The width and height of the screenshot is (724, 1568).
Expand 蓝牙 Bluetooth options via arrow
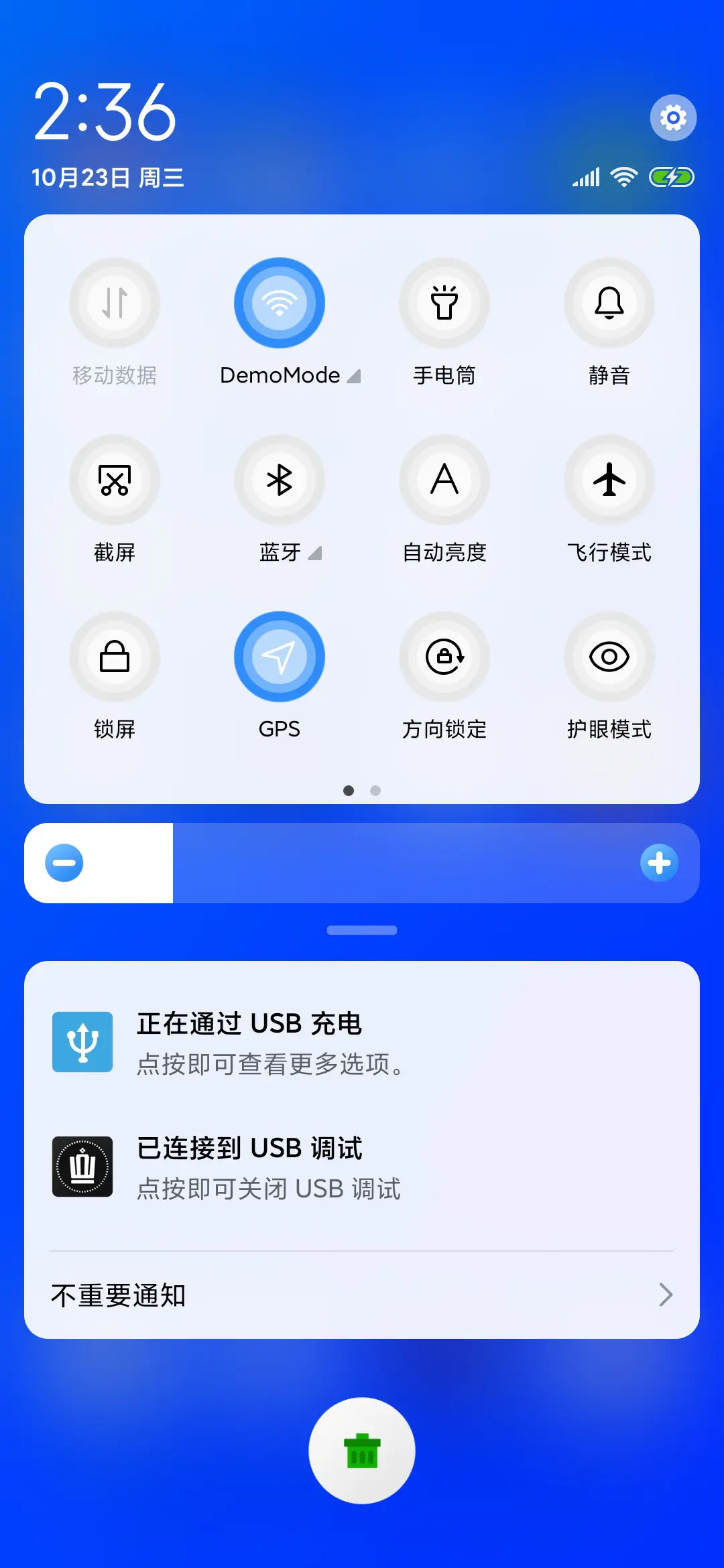pos(315,553)
